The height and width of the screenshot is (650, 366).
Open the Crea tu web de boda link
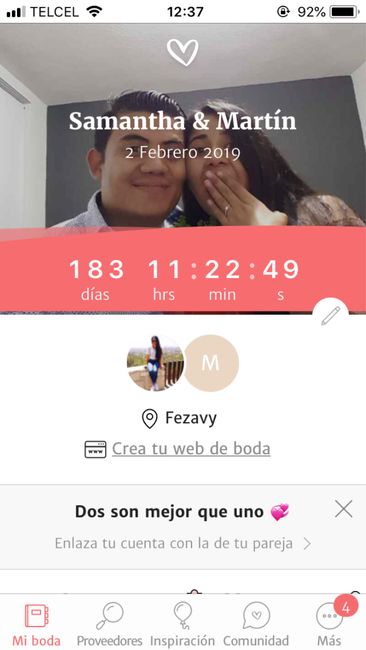tap(191, 449)
